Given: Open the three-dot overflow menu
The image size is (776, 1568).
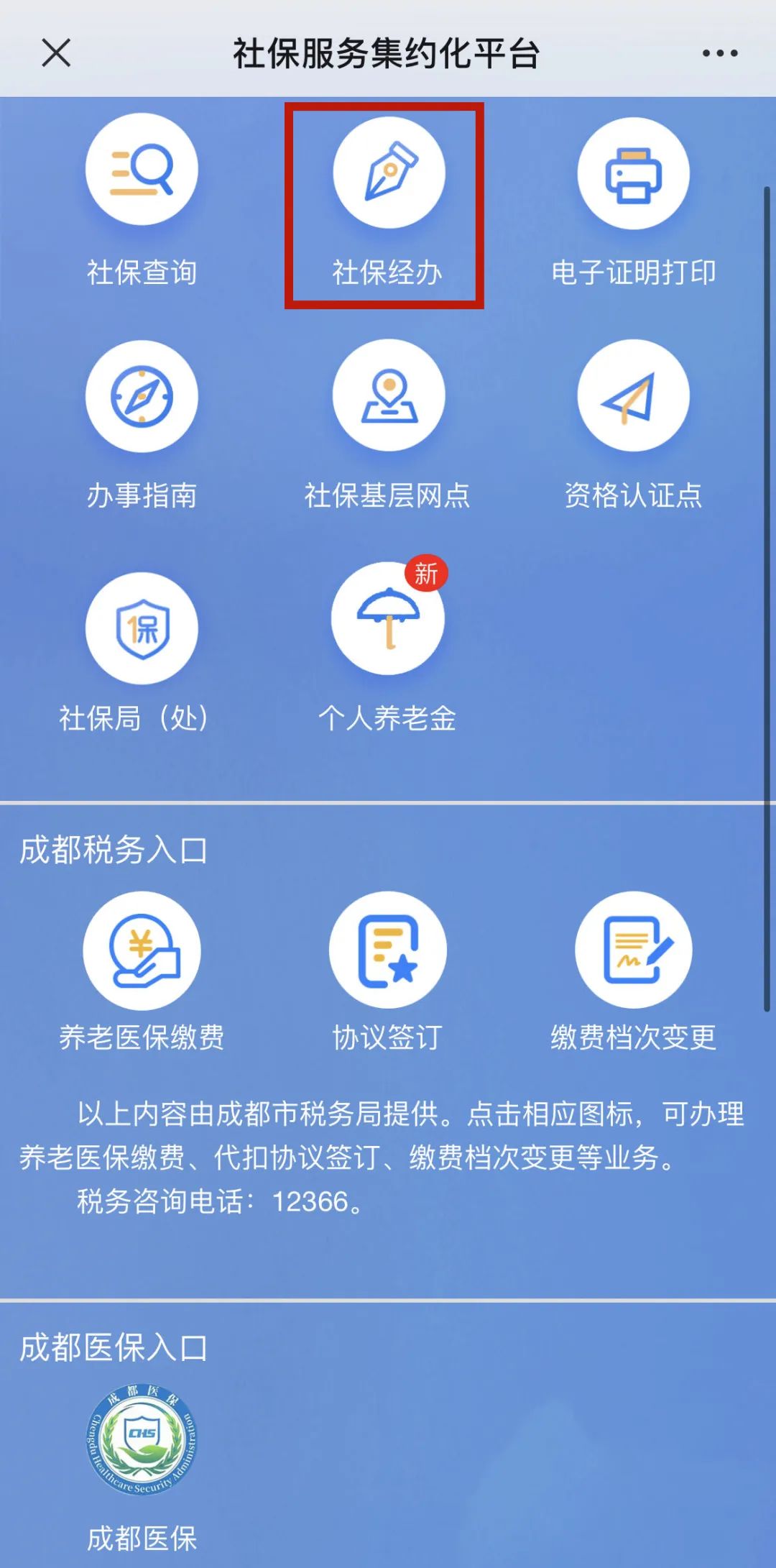Looking at the screenshot, I should tap(719, 53).
